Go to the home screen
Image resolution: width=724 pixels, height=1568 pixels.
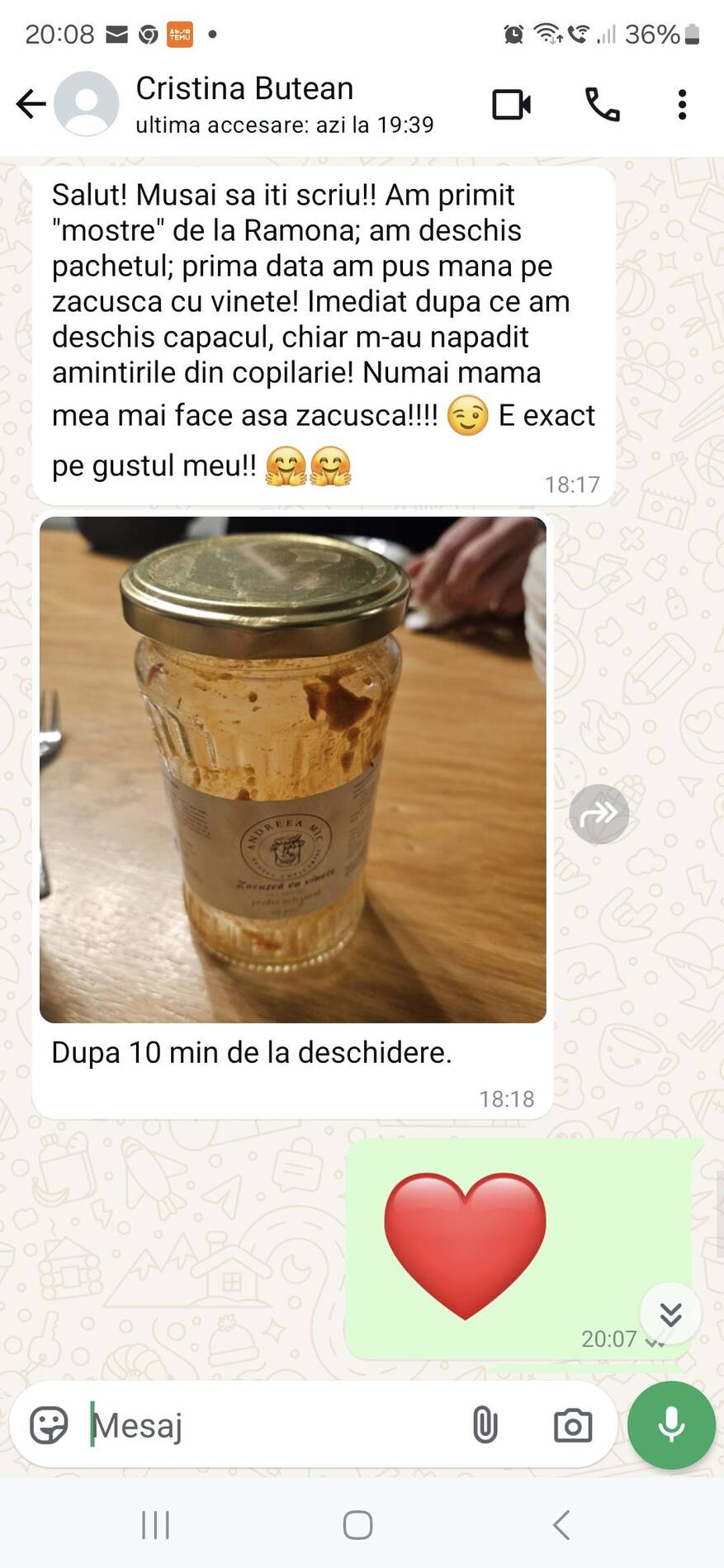coord(357,1525)
